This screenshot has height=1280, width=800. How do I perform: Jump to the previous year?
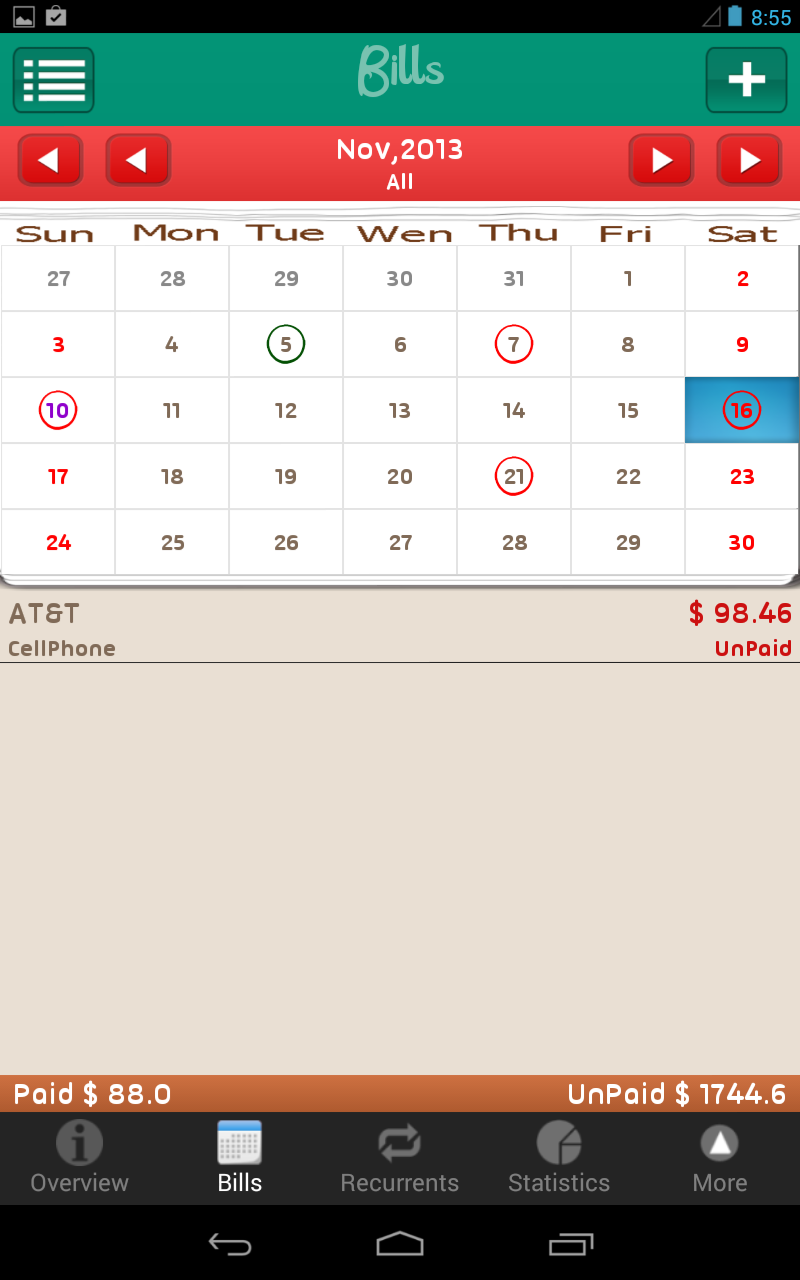click(x=50, y=160)
